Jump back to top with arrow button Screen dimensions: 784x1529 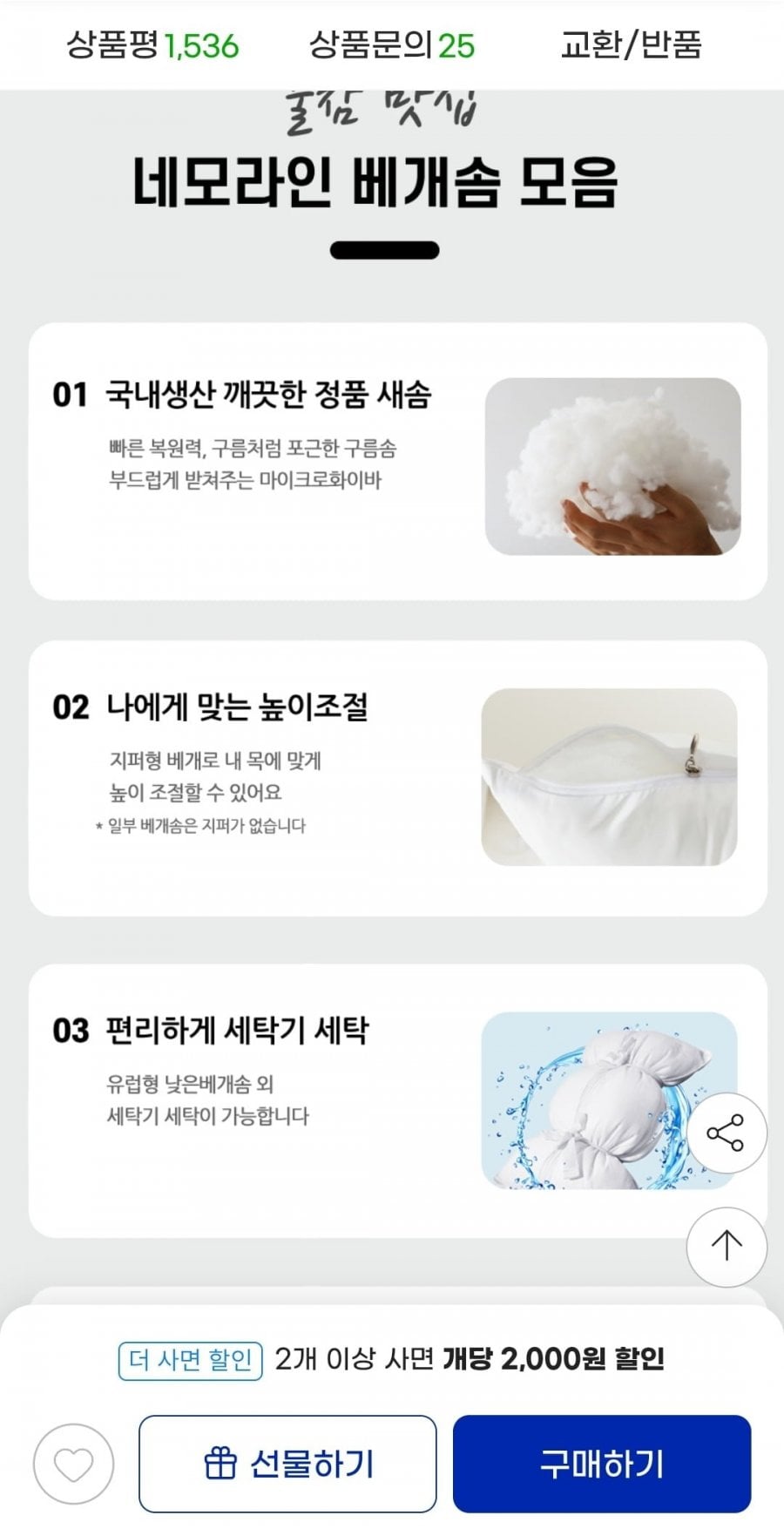click(726, 1246)
